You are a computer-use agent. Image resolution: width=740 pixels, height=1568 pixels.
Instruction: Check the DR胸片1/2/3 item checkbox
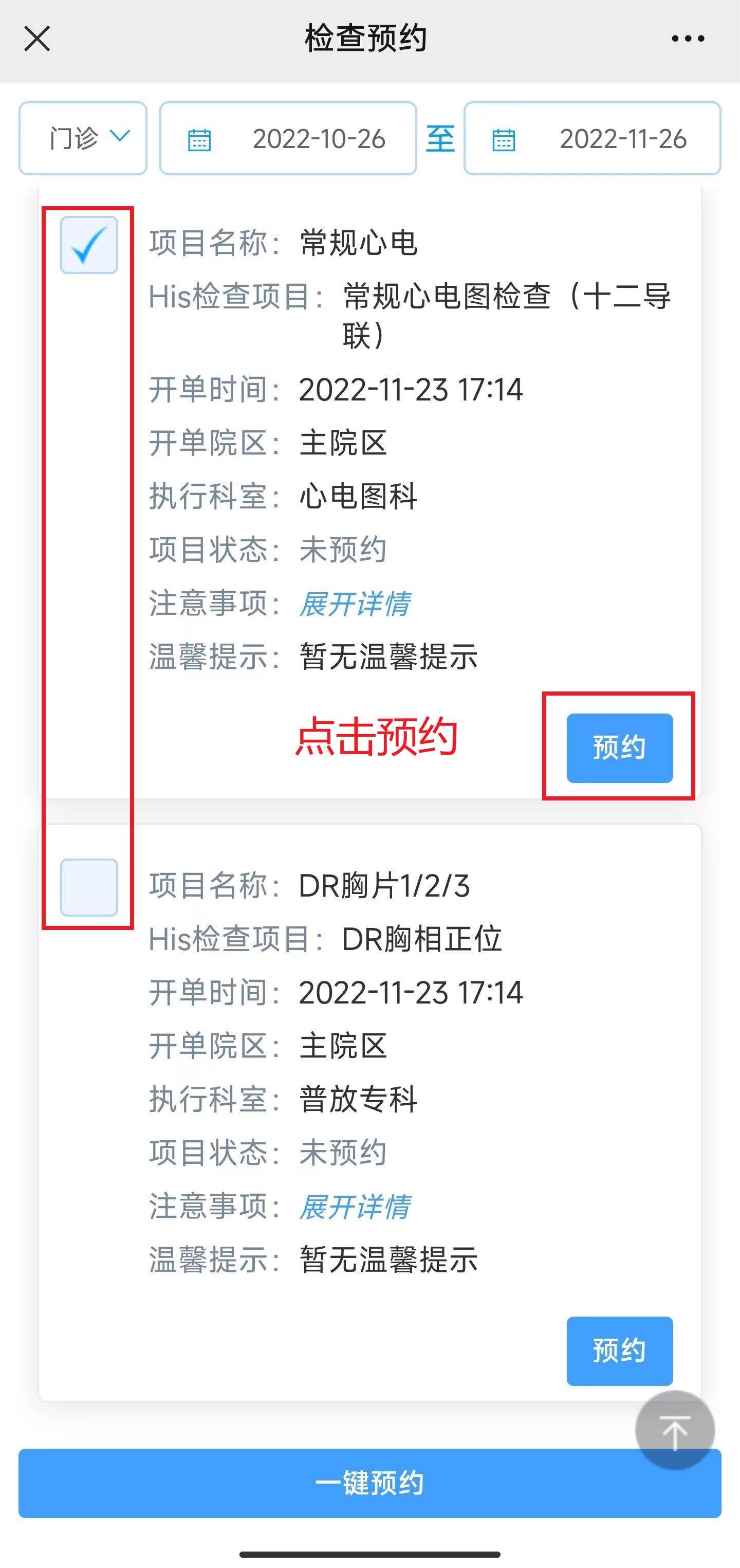tap(89, 887)
